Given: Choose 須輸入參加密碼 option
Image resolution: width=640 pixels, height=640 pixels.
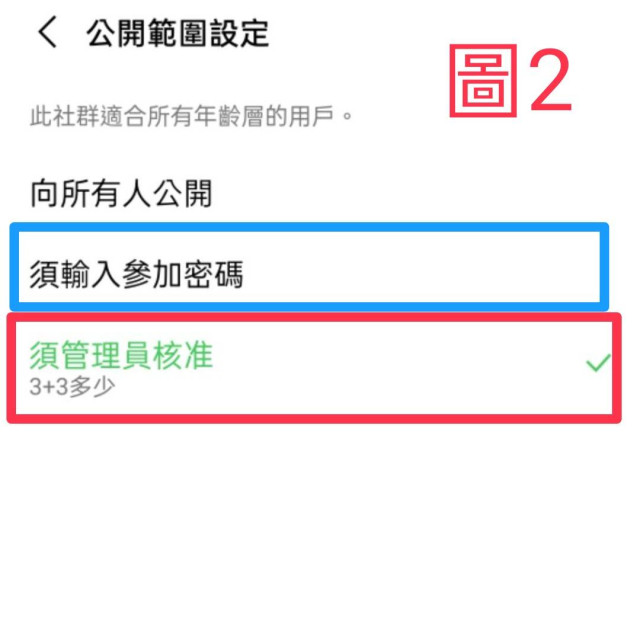Looking at the screenshot, I should pyautogui.click(x=137, y=274).
